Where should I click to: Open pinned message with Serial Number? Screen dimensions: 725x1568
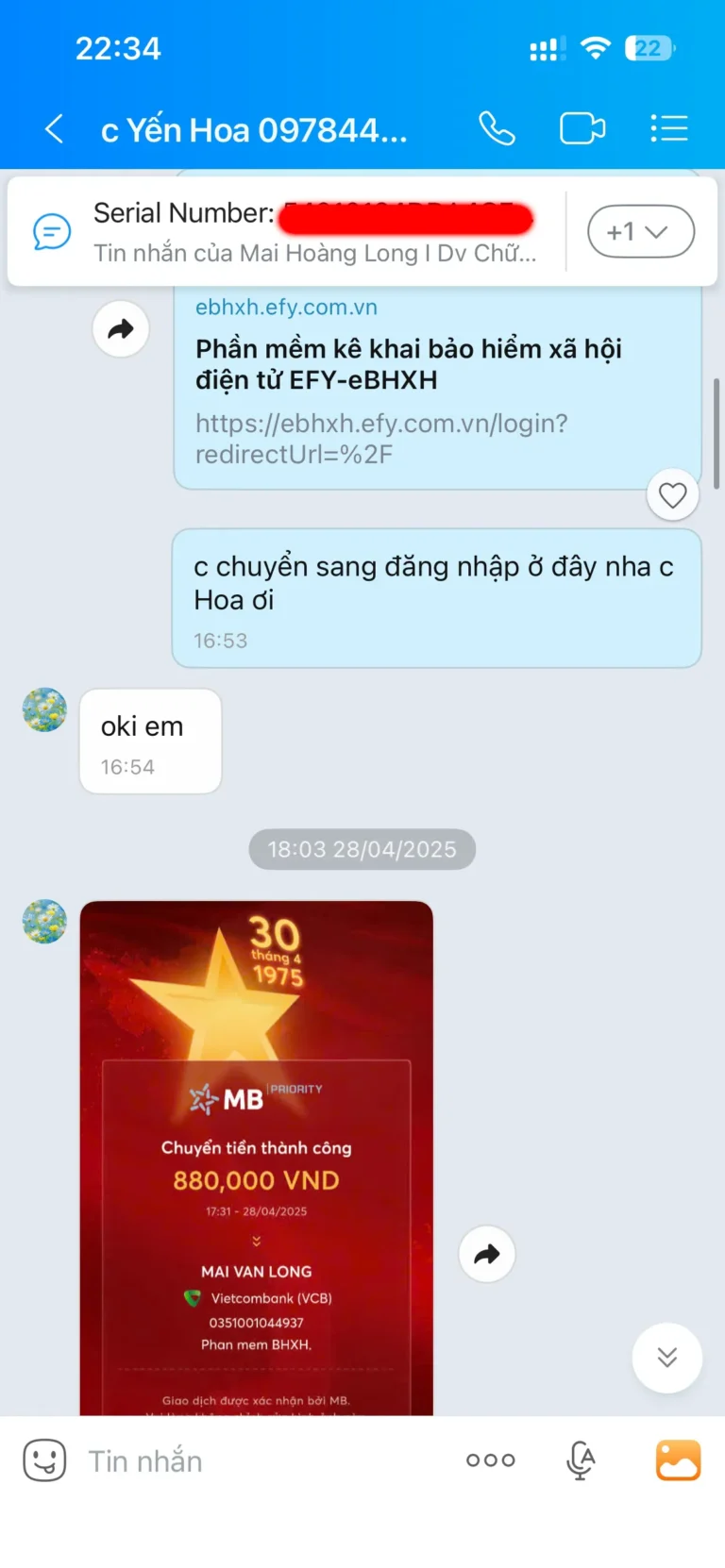click(312, 232)
